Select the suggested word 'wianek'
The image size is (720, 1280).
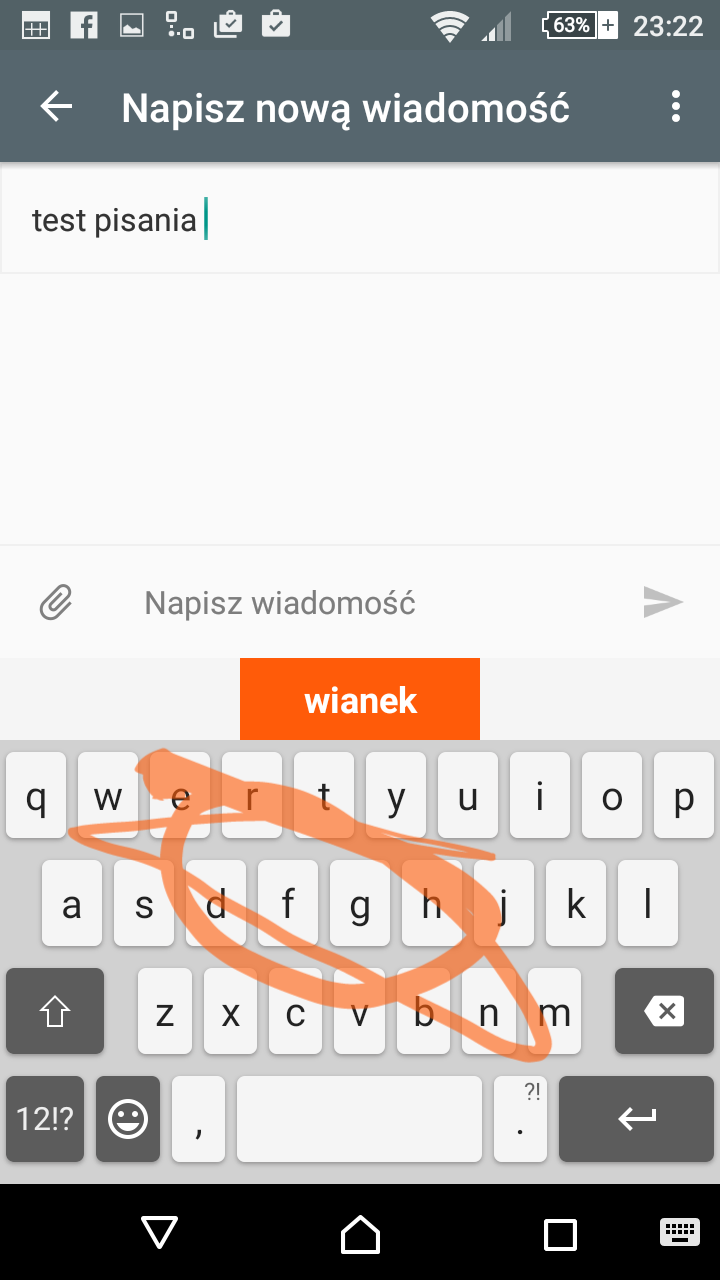(x=360, y=700)
